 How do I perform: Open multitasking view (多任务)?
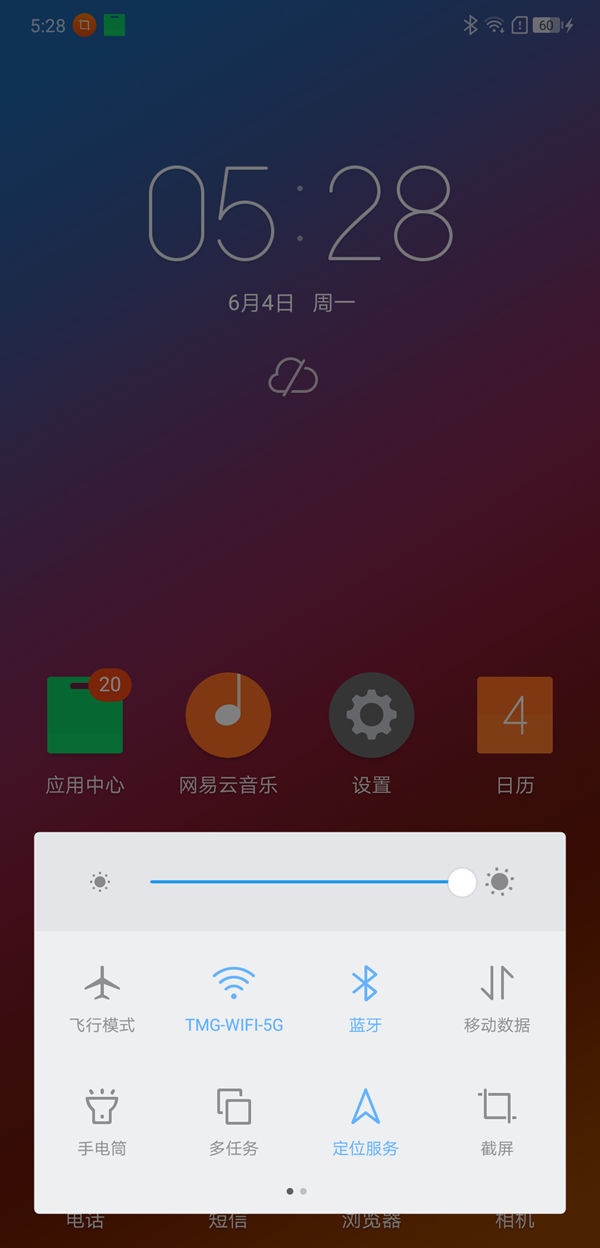(234, 1108)
